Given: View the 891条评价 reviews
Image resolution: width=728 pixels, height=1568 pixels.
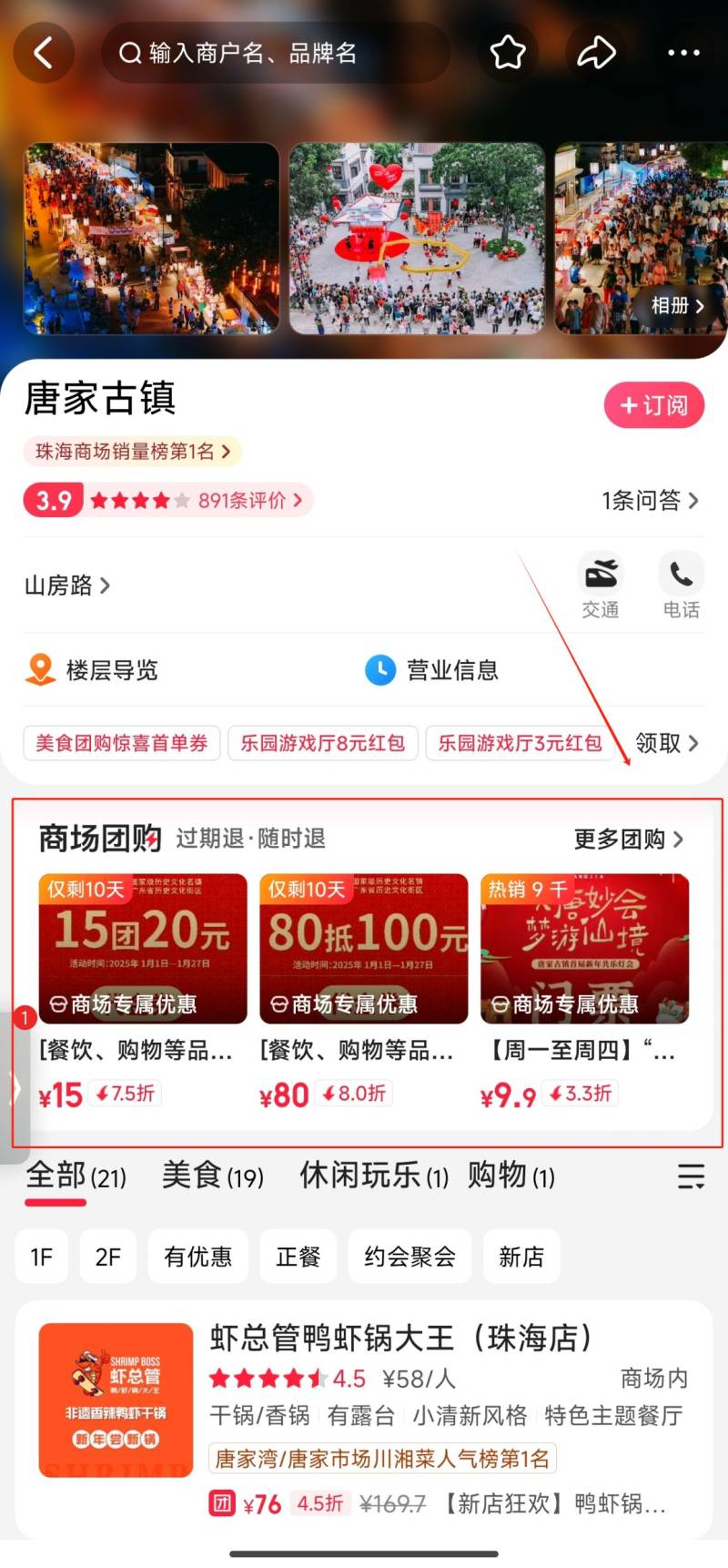Looking at the screenshot, I should 248,500.
